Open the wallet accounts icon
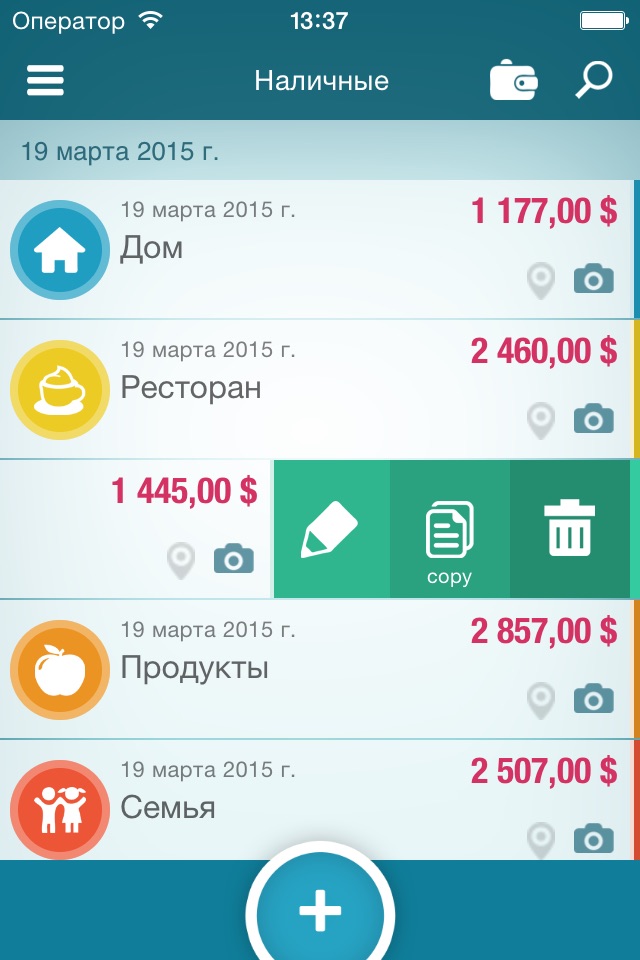 (513, 80)
